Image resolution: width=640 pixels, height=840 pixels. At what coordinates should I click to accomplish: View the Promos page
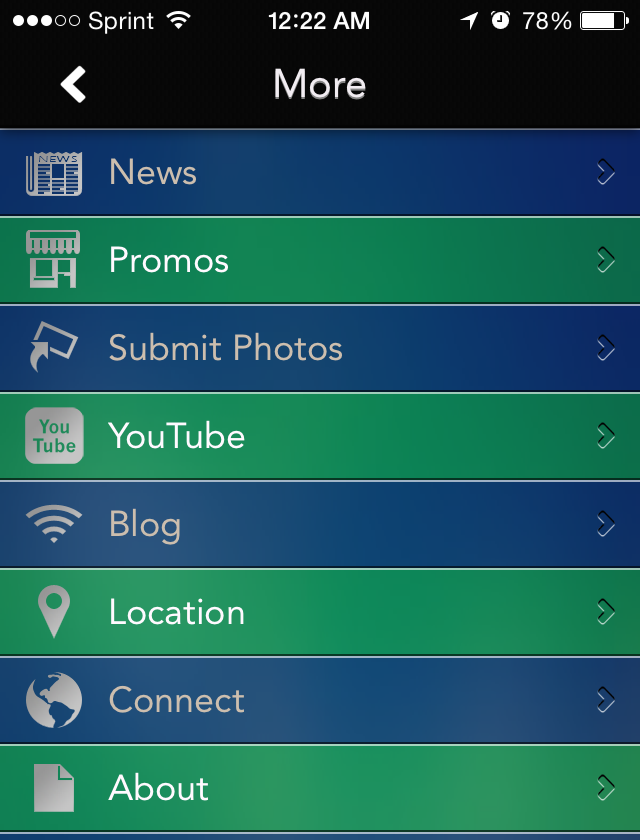click(x=320, y=261)
